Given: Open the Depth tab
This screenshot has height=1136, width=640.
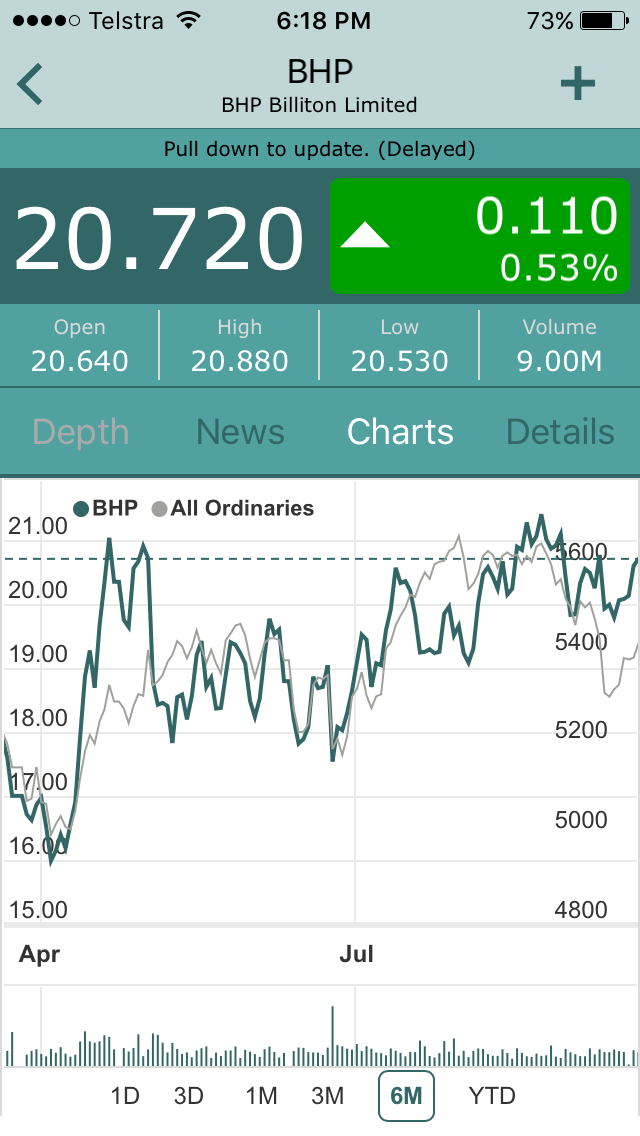Looking at the screenshot, I should click(x=80, y=433).
